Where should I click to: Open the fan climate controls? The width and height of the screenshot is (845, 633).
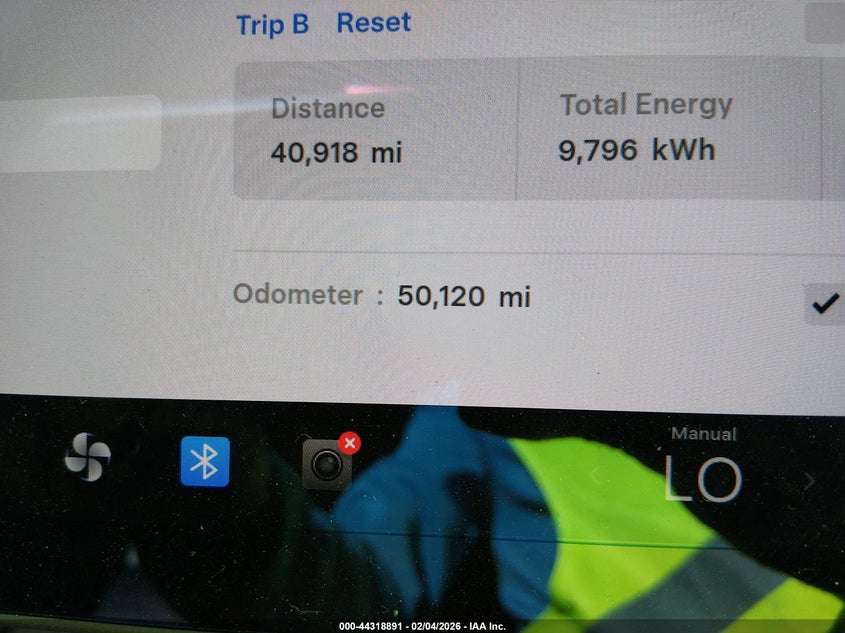tap(88, 458)
